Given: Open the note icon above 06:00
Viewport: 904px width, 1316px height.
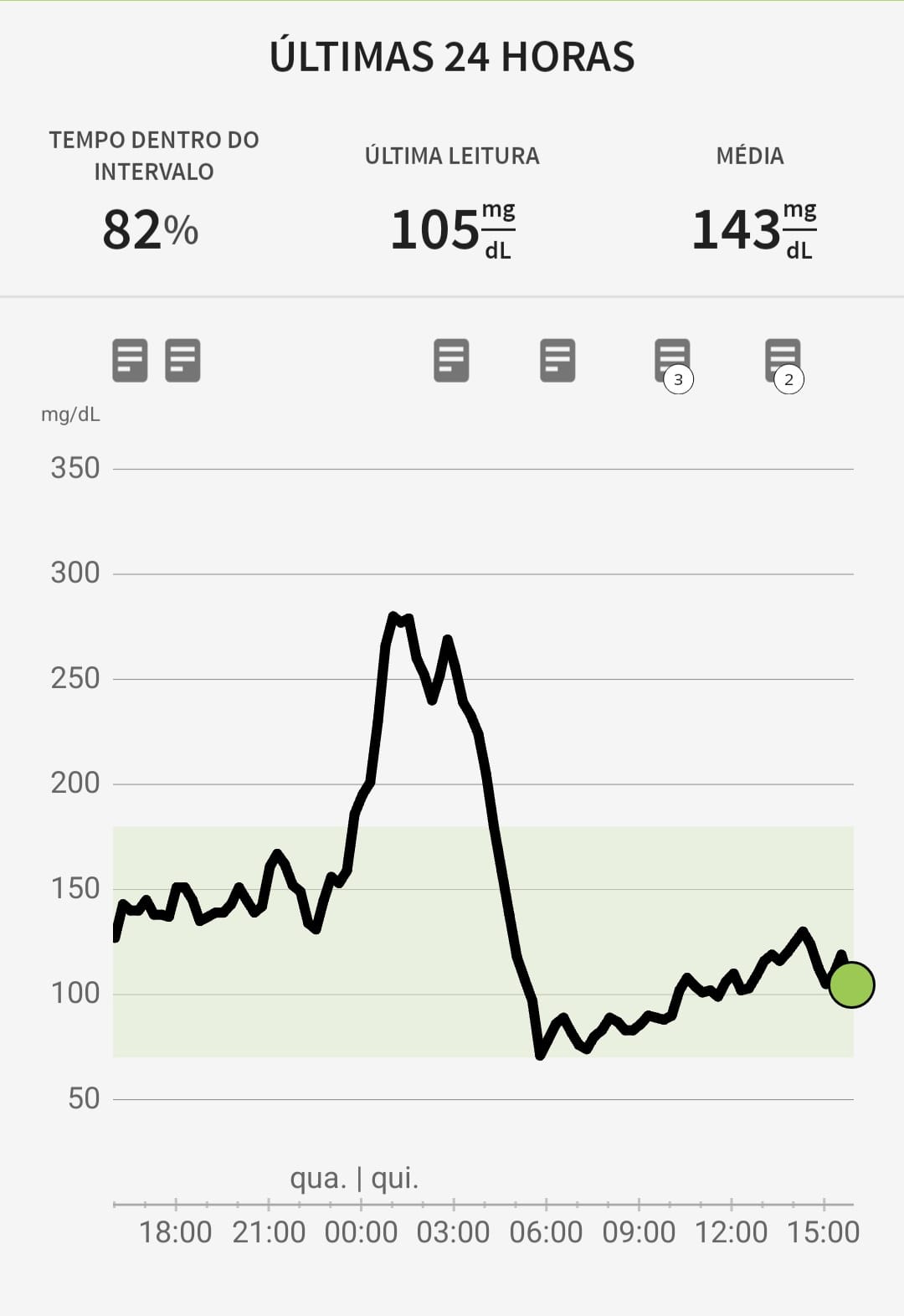Looking at the screenshot, I should click(557, 360).
